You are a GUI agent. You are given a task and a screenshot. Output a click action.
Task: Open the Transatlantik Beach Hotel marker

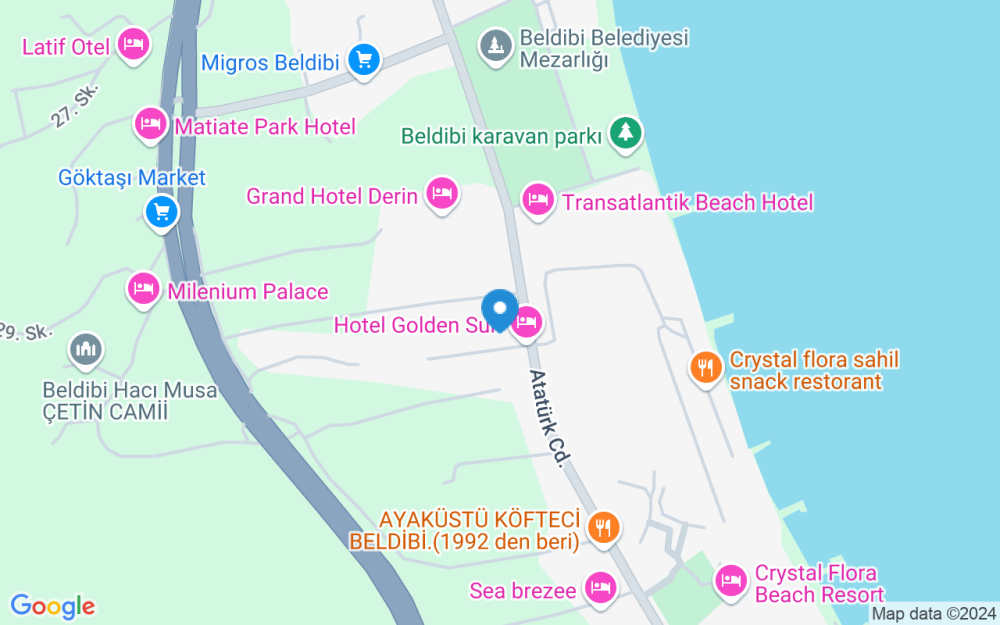tap(538, 200)
